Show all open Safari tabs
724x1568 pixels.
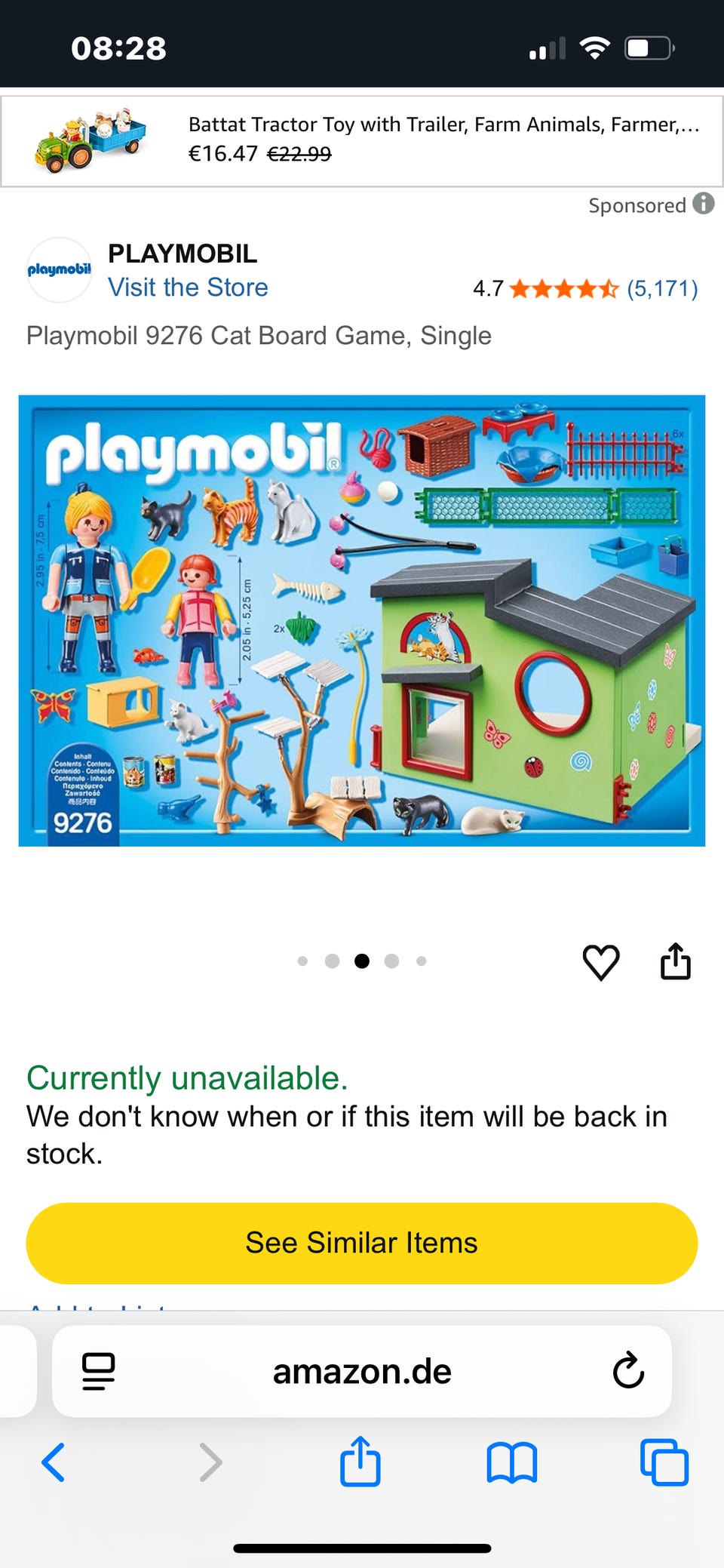664,1462
